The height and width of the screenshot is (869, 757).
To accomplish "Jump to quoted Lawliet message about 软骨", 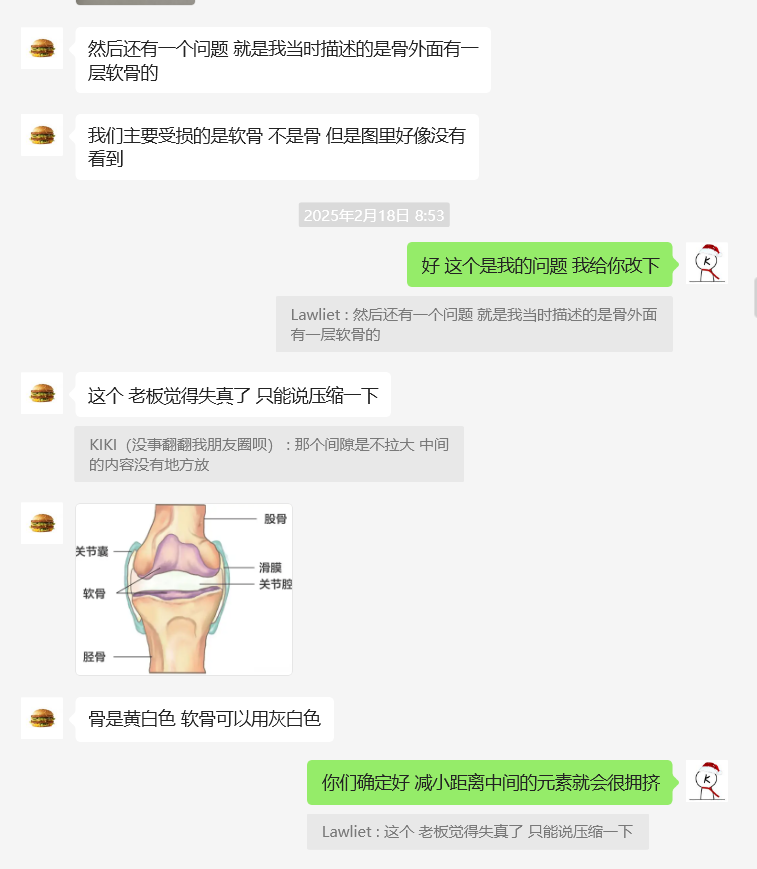I will point(474,324).
